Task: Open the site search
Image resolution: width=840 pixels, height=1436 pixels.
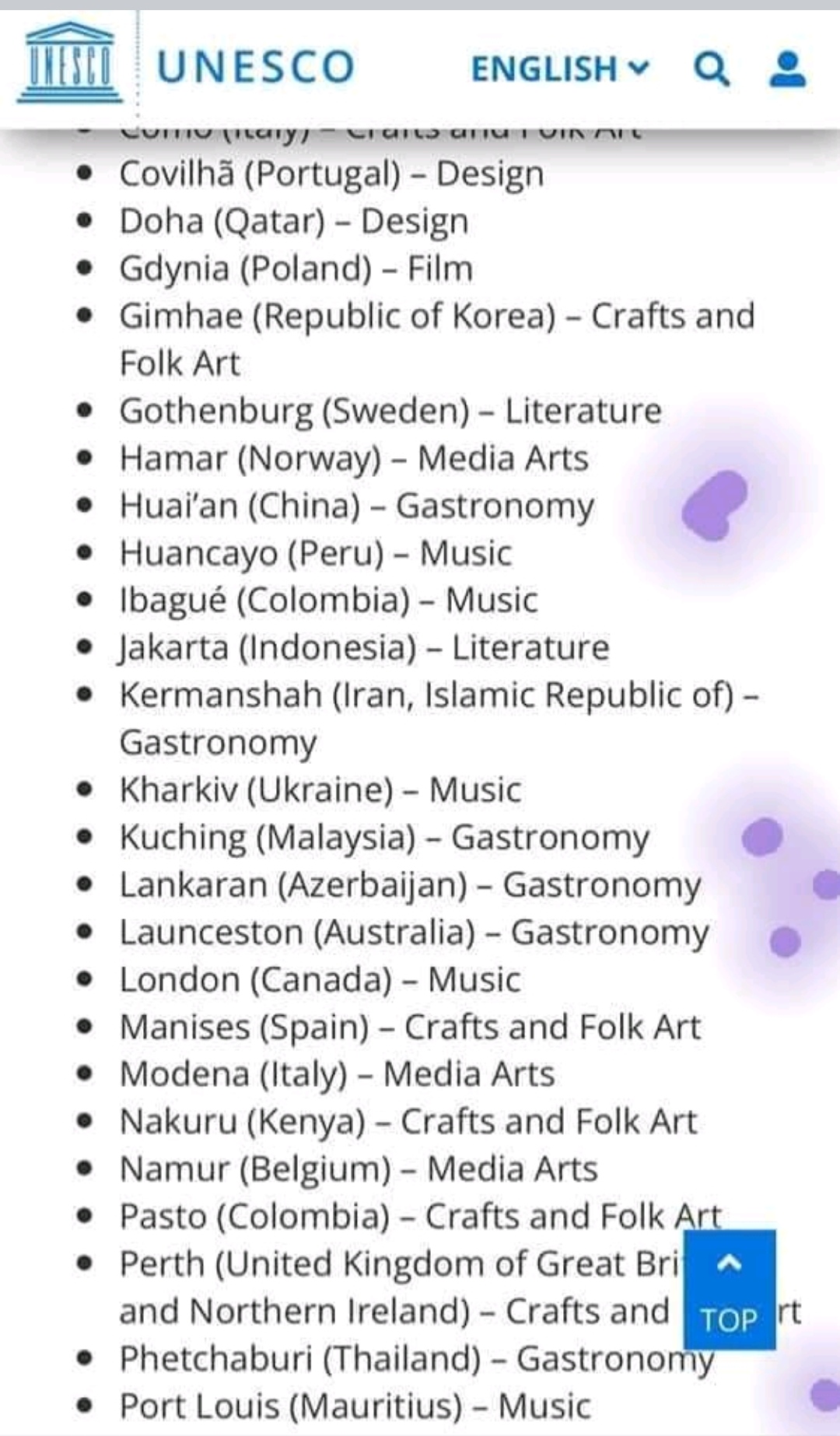Action: coord(711,68)
